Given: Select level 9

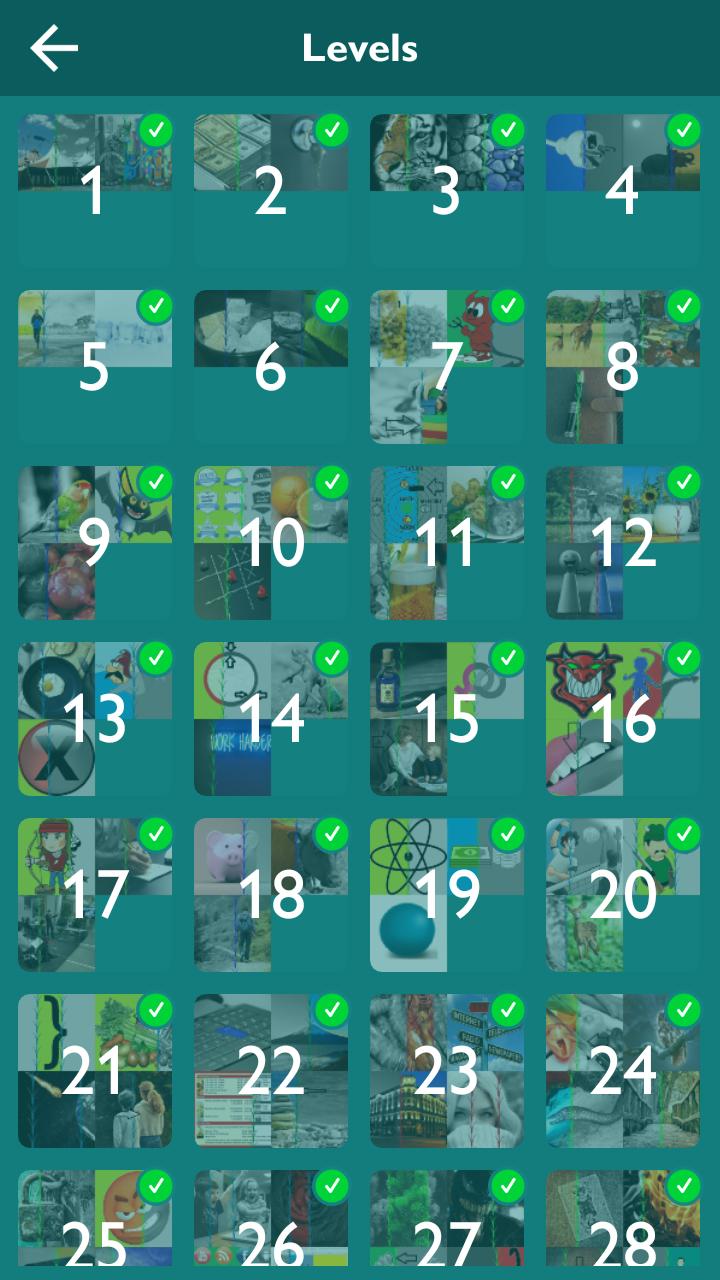Looking at the screenshot, I should pos(95,543).
